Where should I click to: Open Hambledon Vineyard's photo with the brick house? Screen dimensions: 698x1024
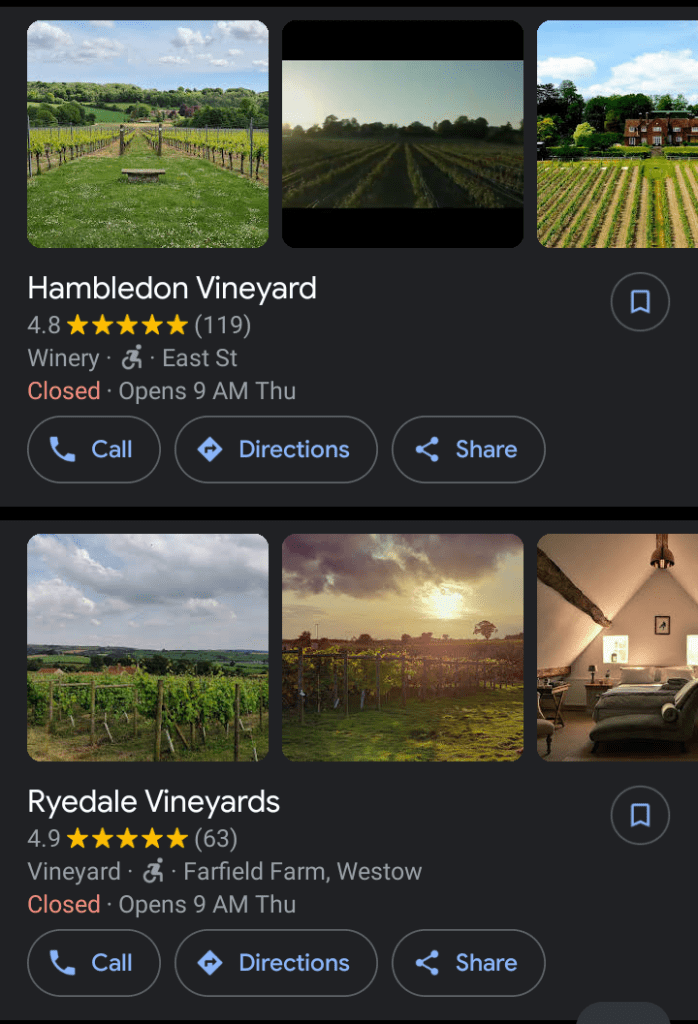click(617, 134)
